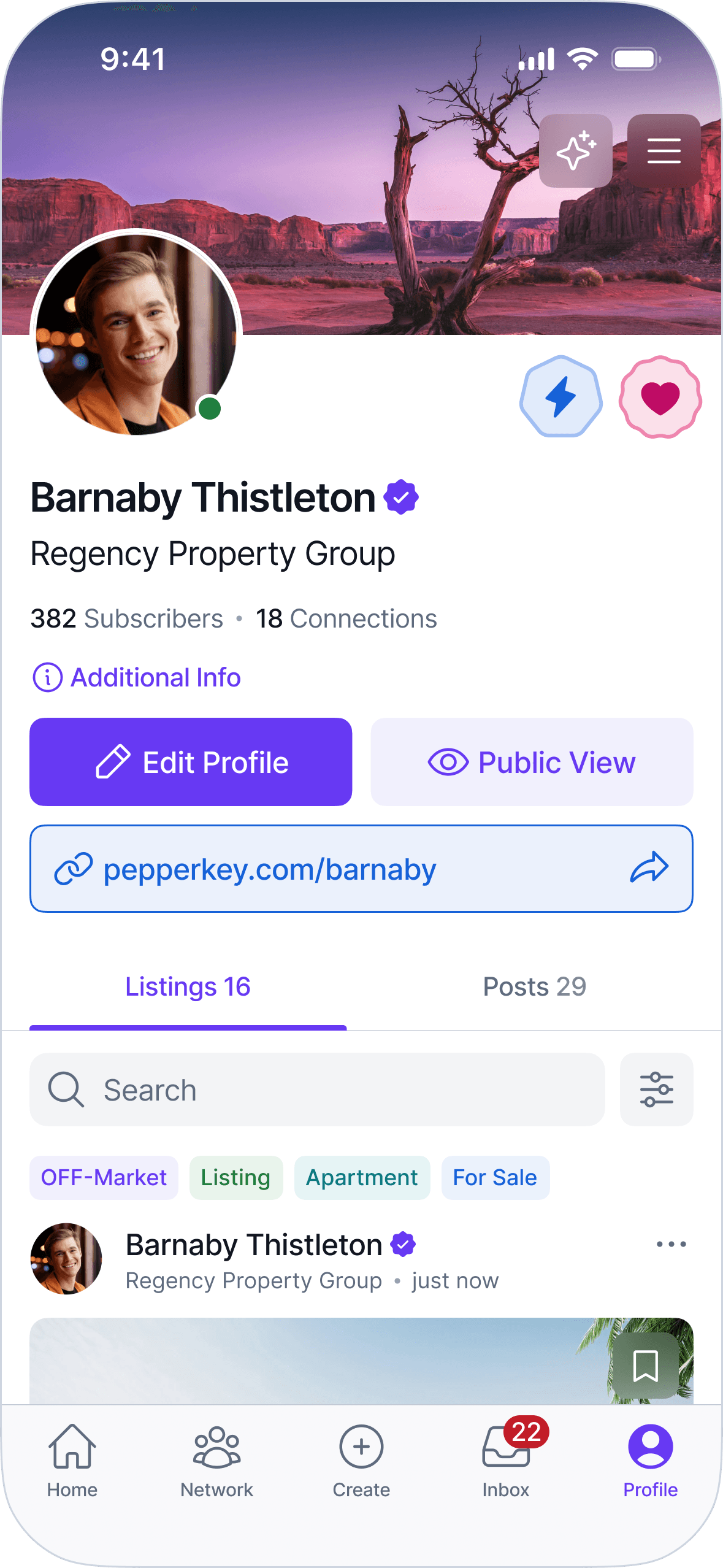Bookmark the listing photo
Viewport: 723px width, 1568px height.
(645, 1366)
